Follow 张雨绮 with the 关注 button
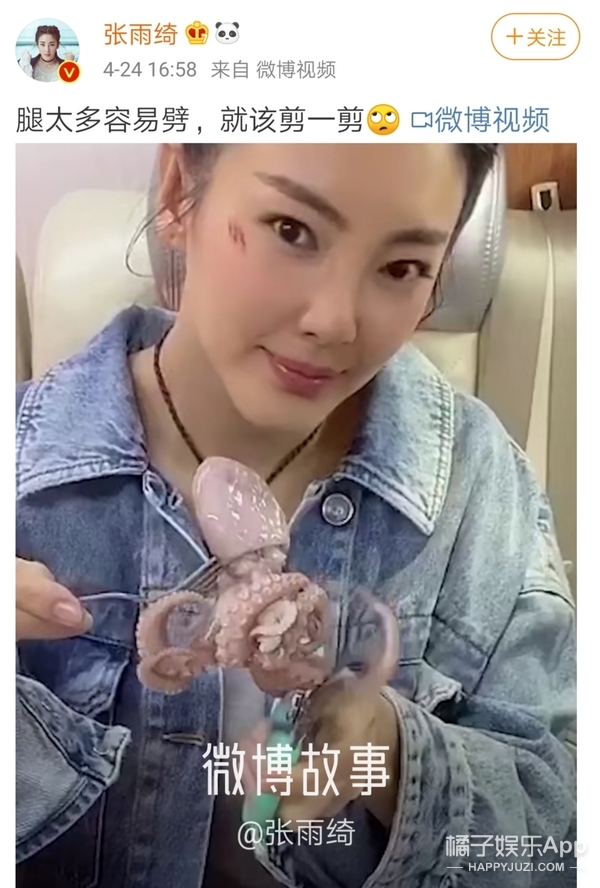This screenshot has width=600, height=888. coord(536,39)
